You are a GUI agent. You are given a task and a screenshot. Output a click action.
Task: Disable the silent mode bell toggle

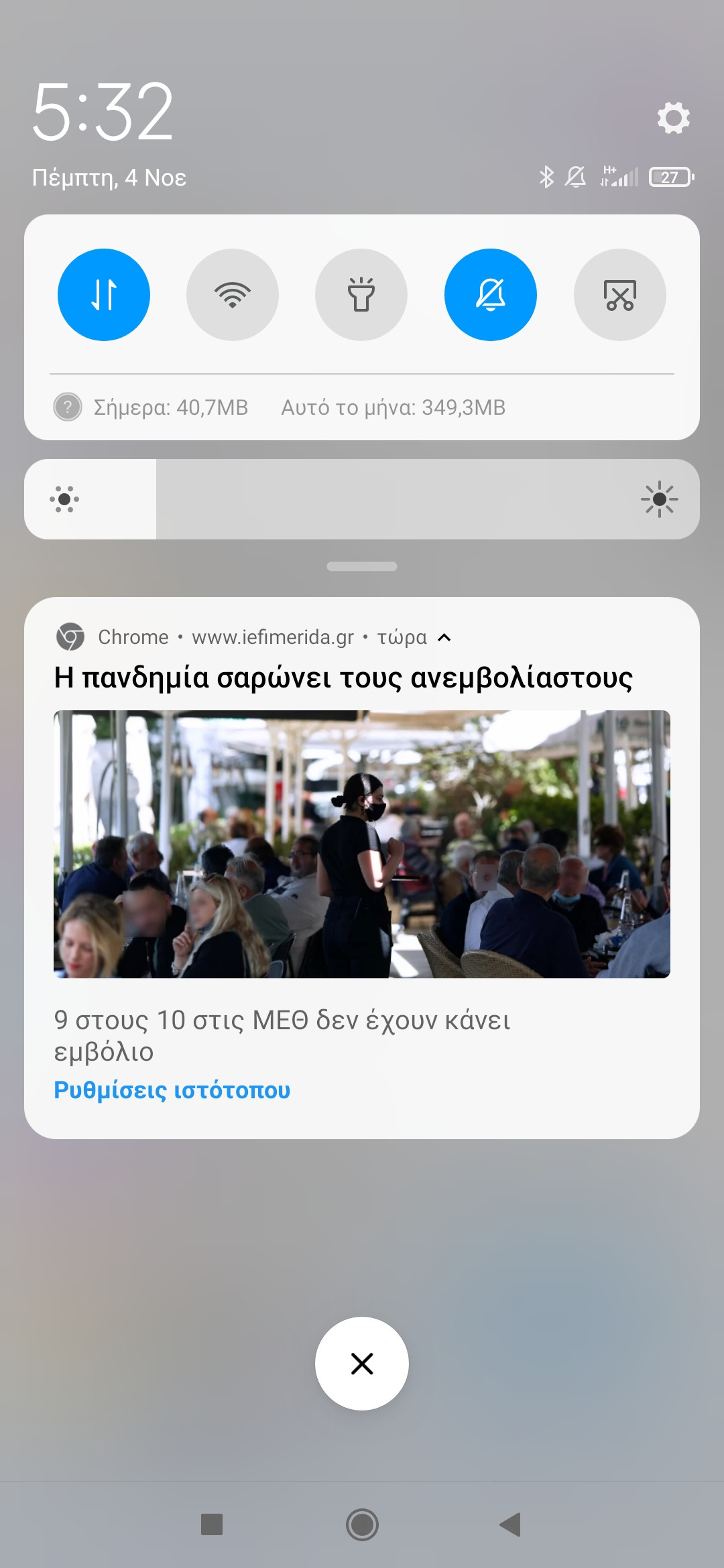(491, 295)
